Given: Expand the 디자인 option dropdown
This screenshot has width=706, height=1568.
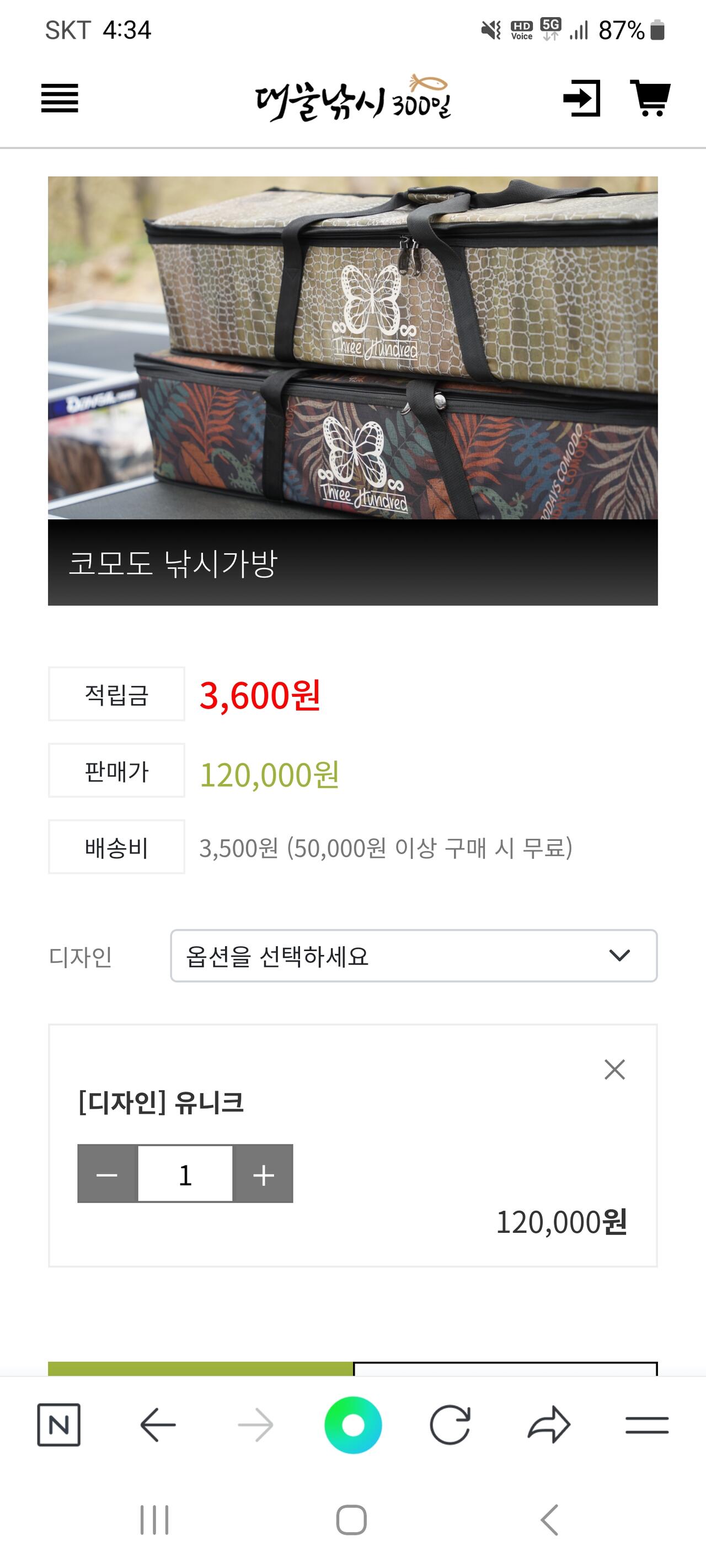Looking at the screenshot, I should point(414,955).
